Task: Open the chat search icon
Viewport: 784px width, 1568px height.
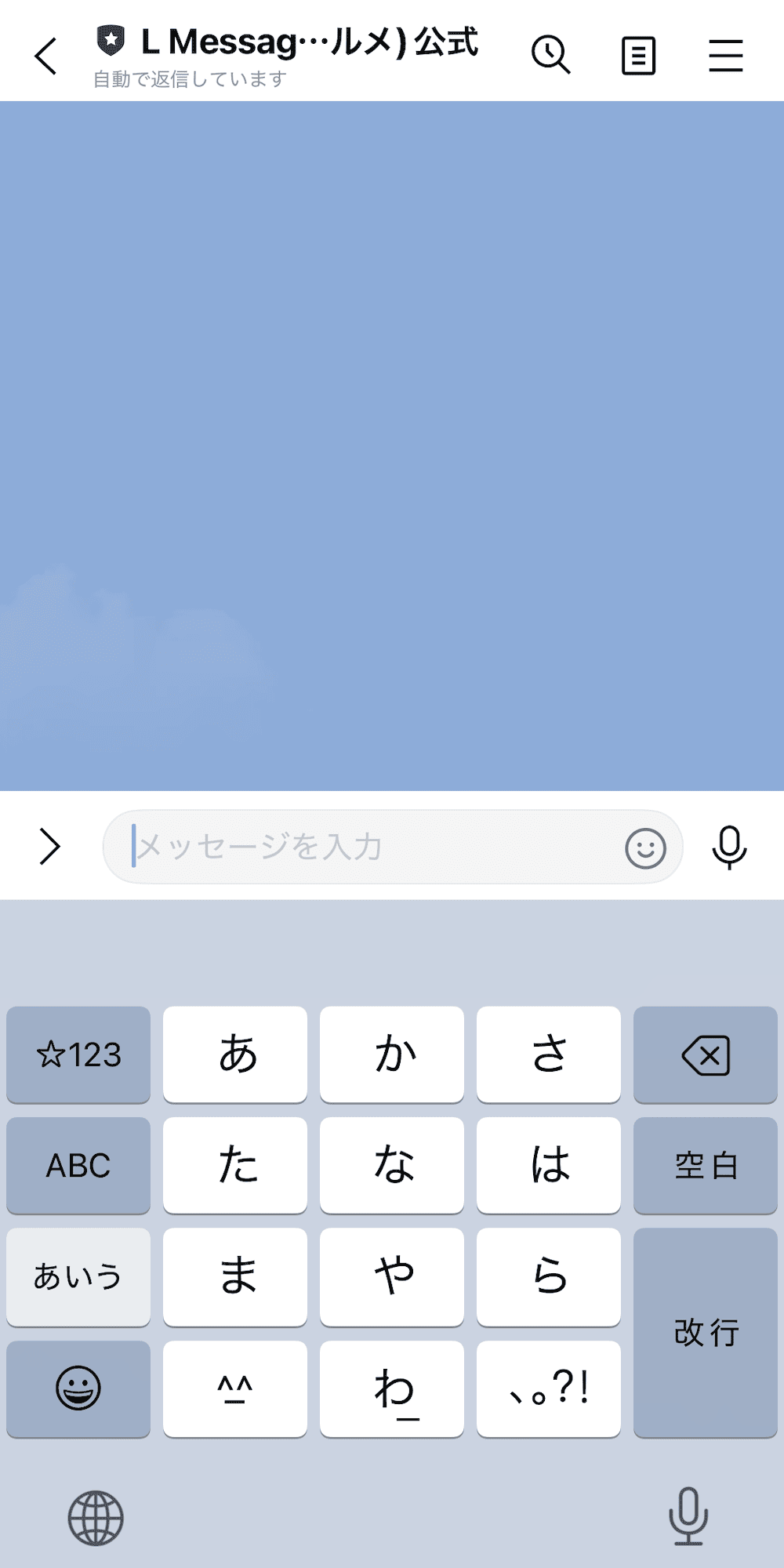Action: point(550,55)
